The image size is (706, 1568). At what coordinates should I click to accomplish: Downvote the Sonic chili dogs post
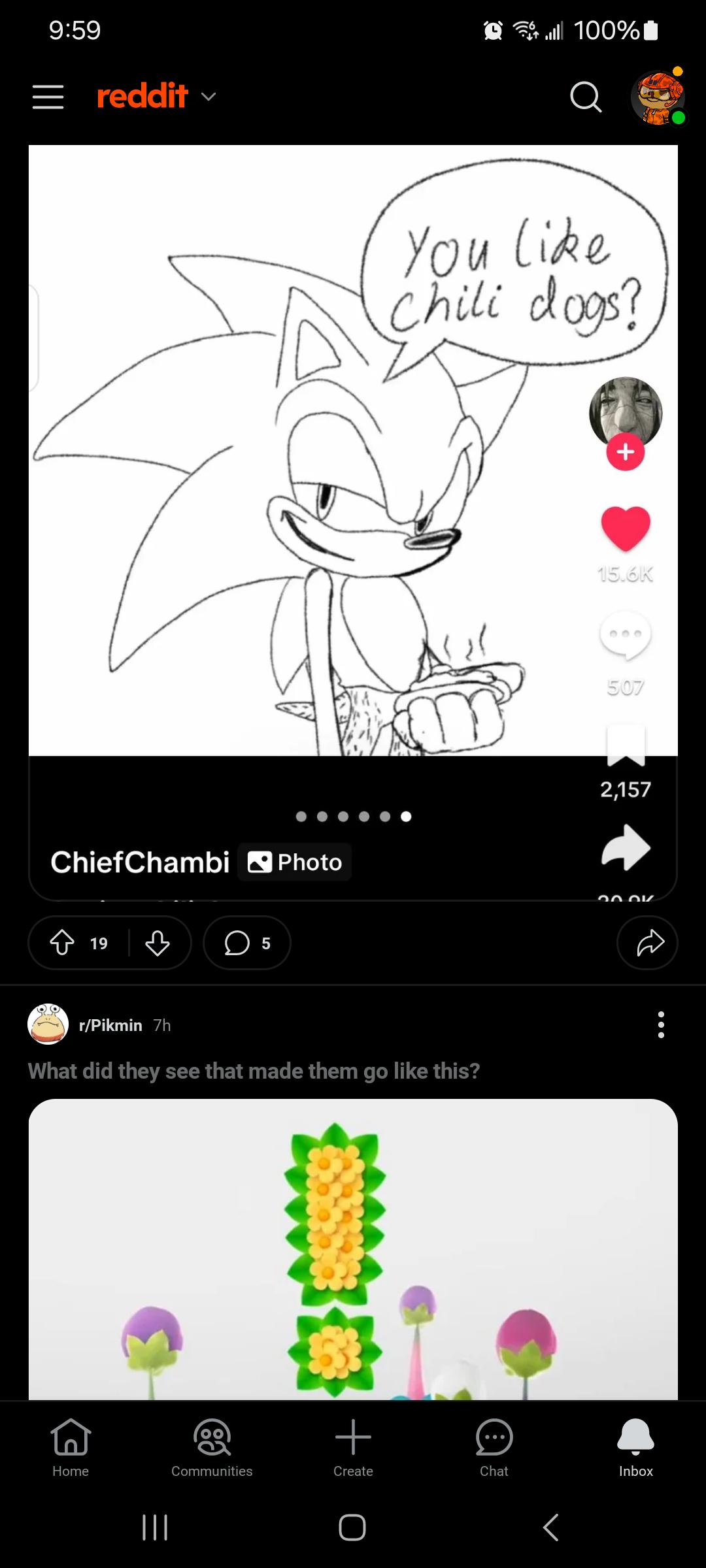(158, 943)
